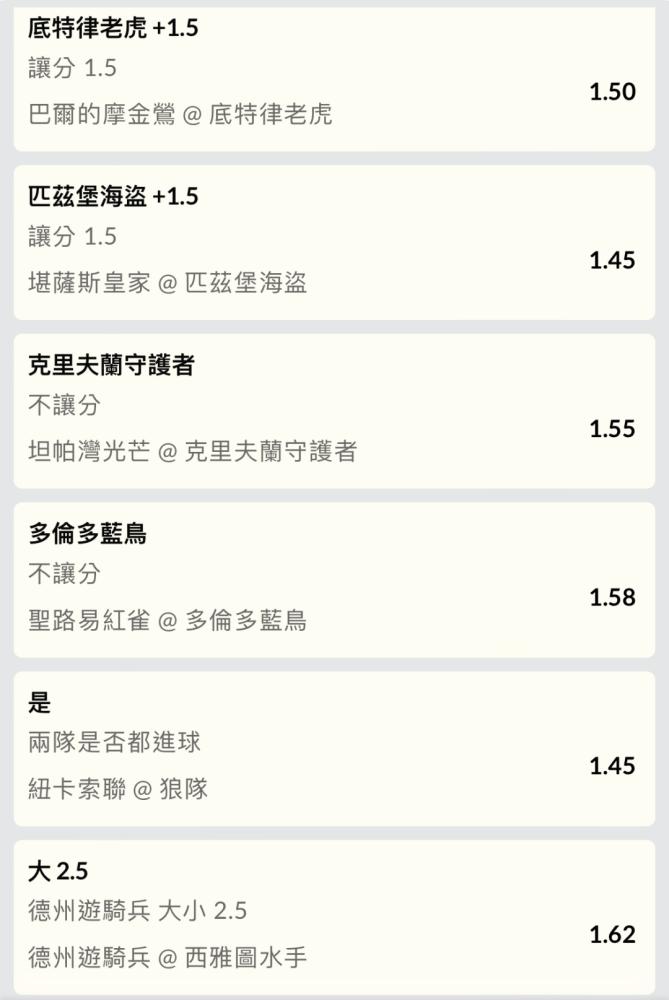This screenshot has width=669, height=1000.
Task: Open the 克里夫蘭守護者 不讓分 card
Action: click(x=334, y=411)
